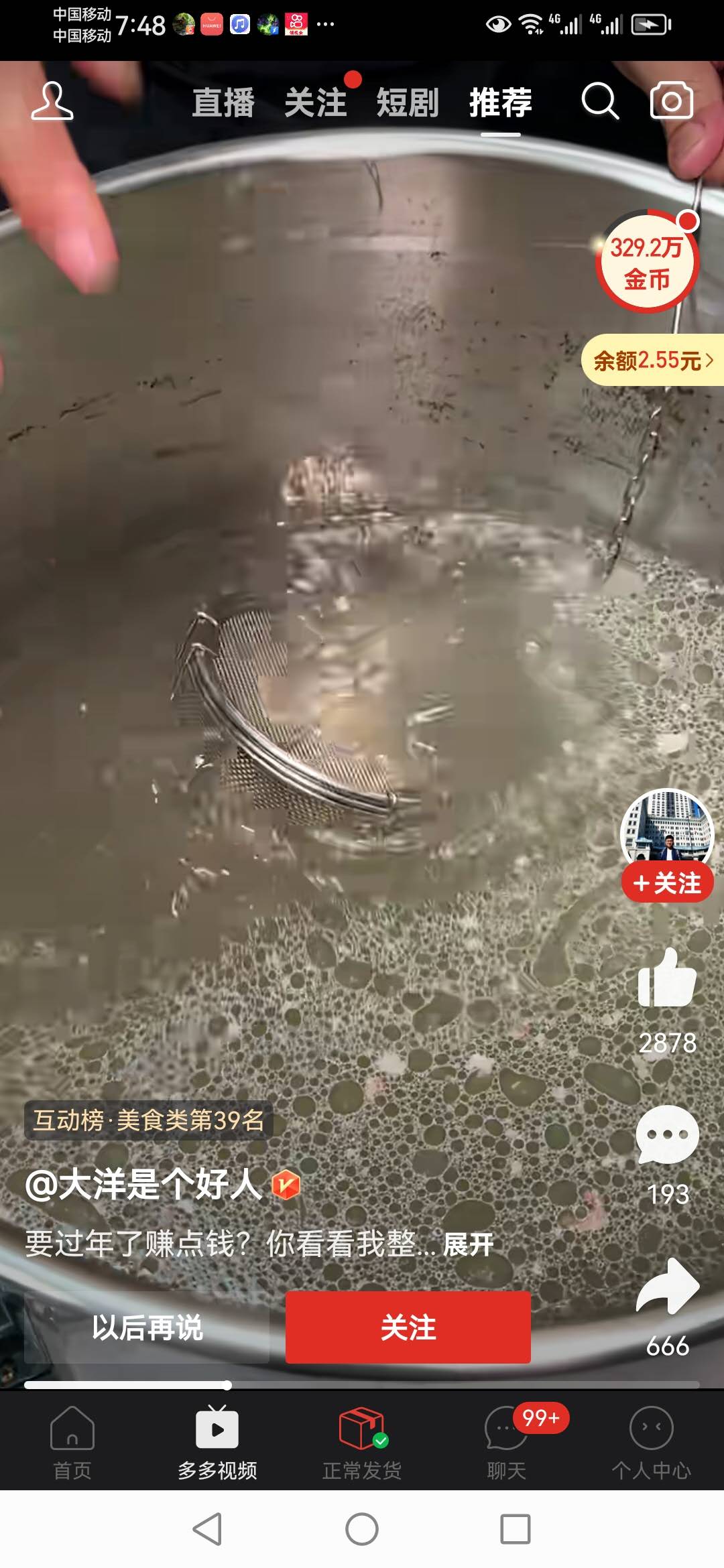Share this video

click(667, 1287)
